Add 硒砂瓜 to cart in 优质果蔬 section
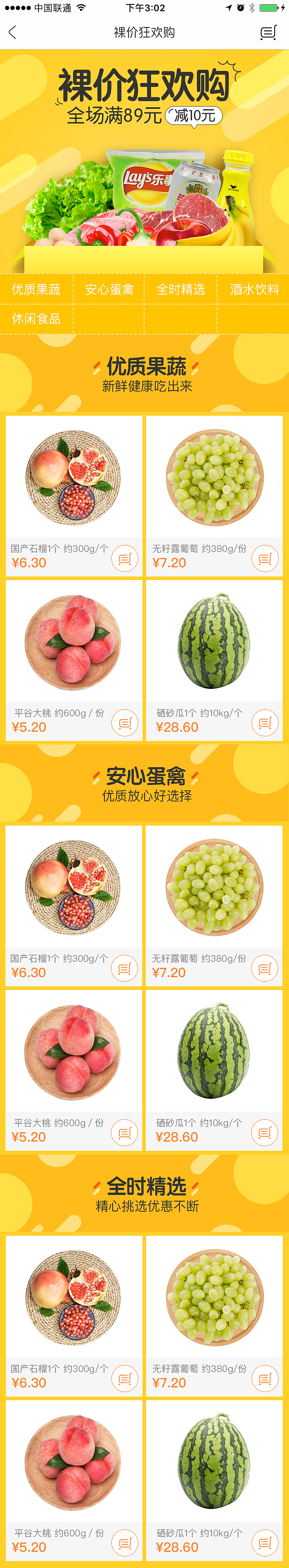Image resolution: width=289 pixels, height=1568 pixels. (x=265, y=723)
